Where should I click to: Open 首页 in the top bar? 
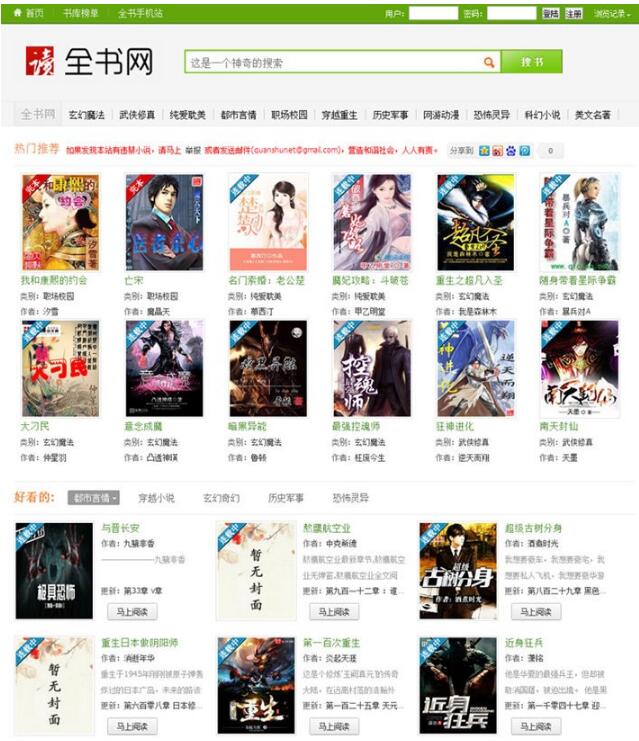click(29, 14)
